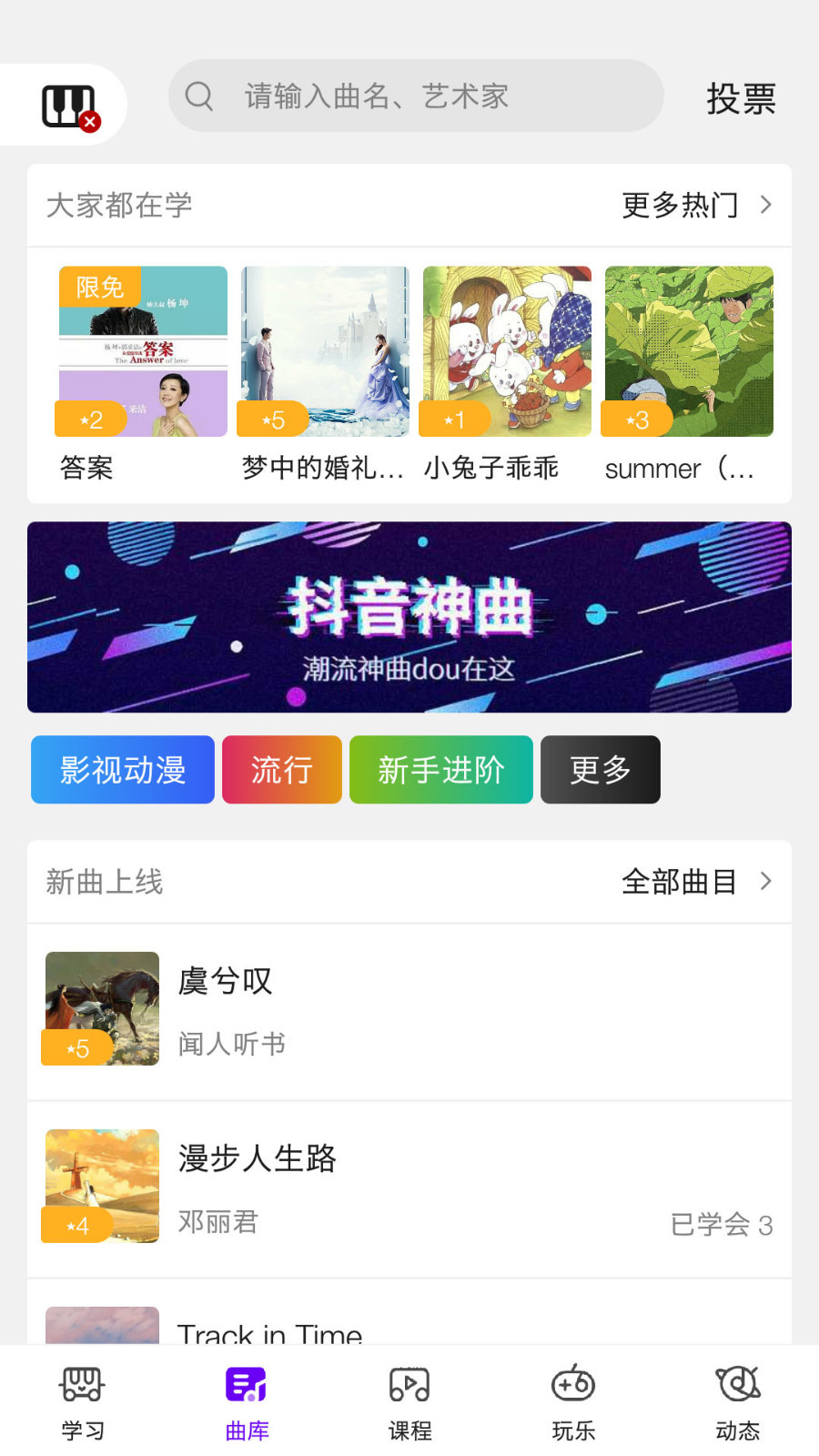Switch to the 玩乐 tab

(573, 1402)
